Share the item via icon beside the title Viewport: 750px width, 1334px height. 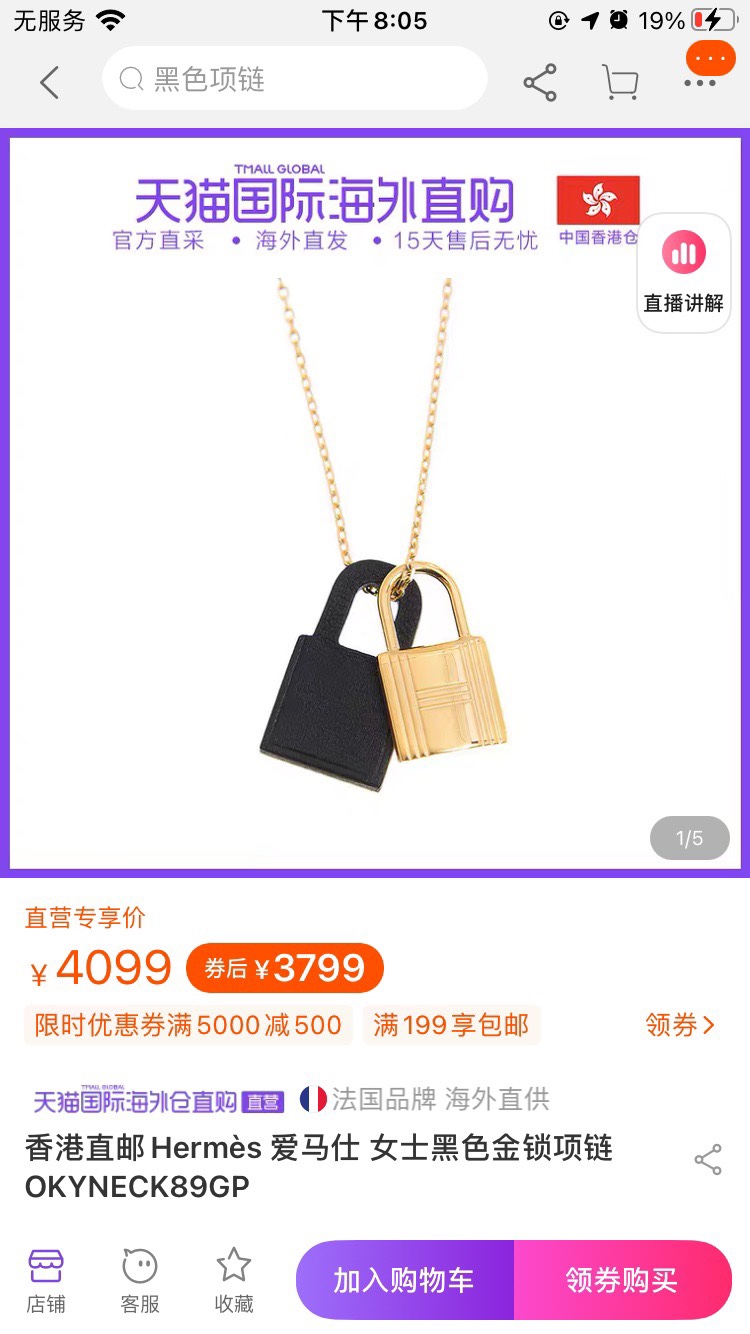point(708,1160)
